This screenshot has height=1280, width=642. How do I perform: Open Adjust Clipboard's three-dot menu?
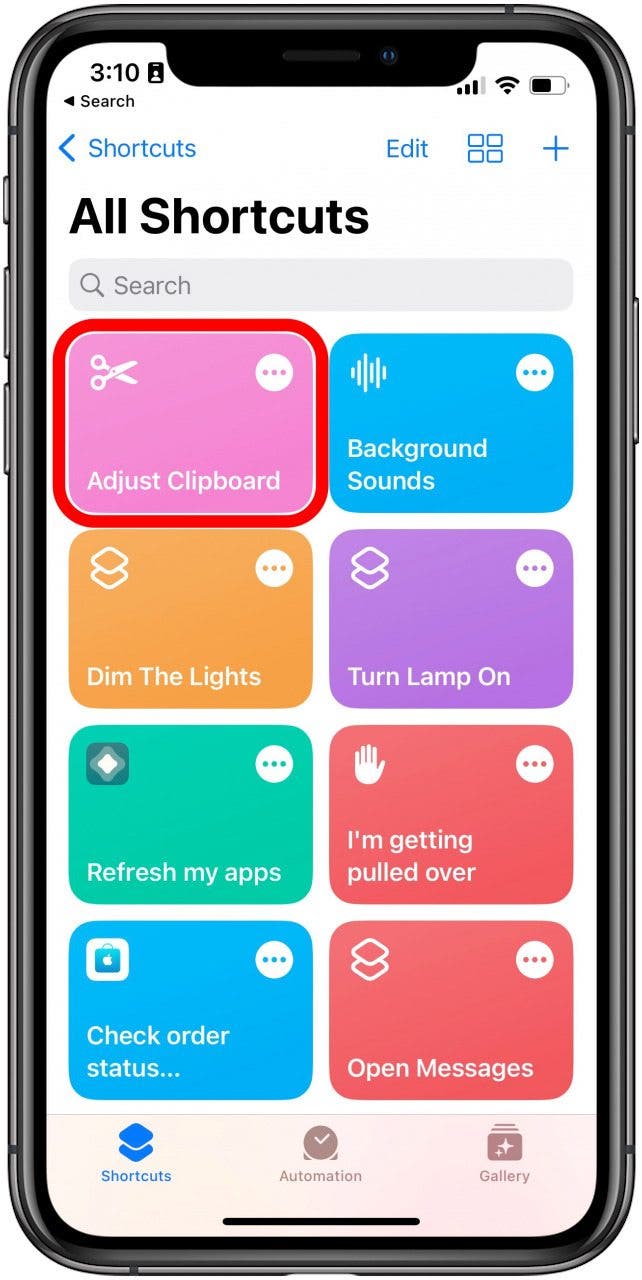point(274,374)
